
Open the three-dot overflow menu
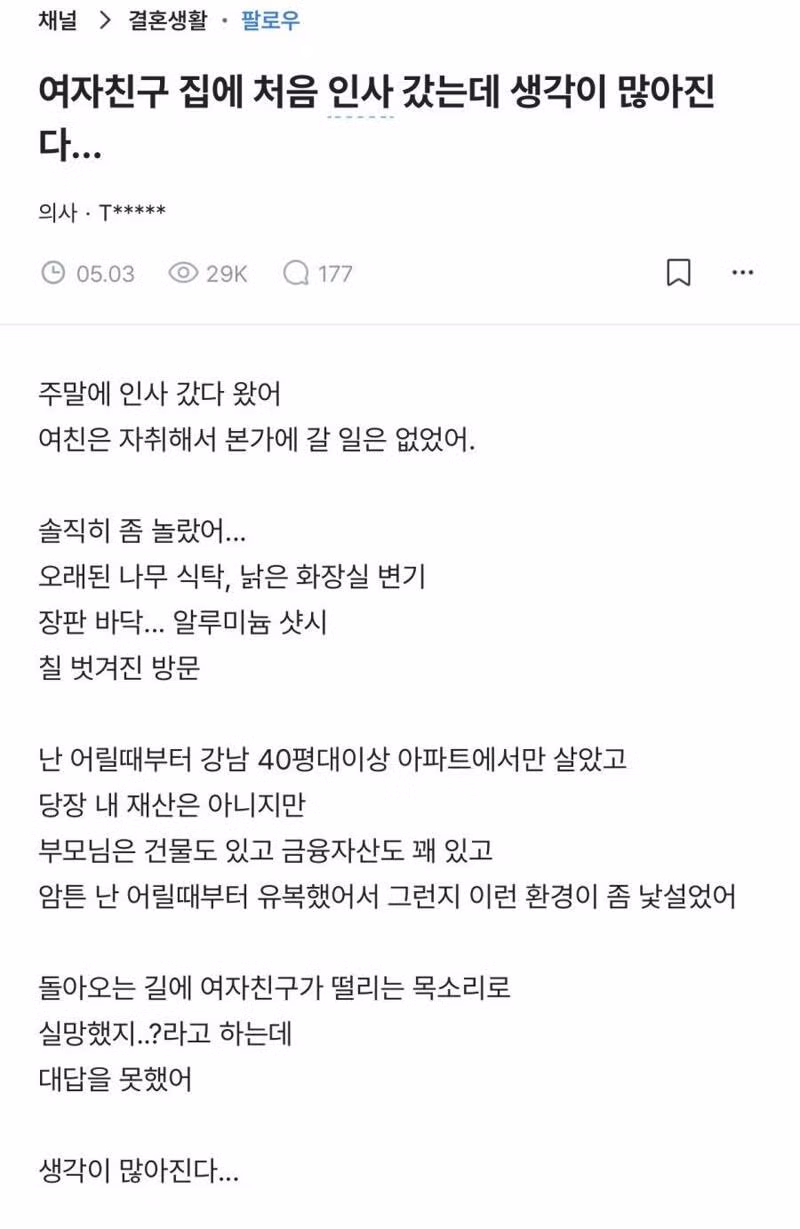coord(742,272)
